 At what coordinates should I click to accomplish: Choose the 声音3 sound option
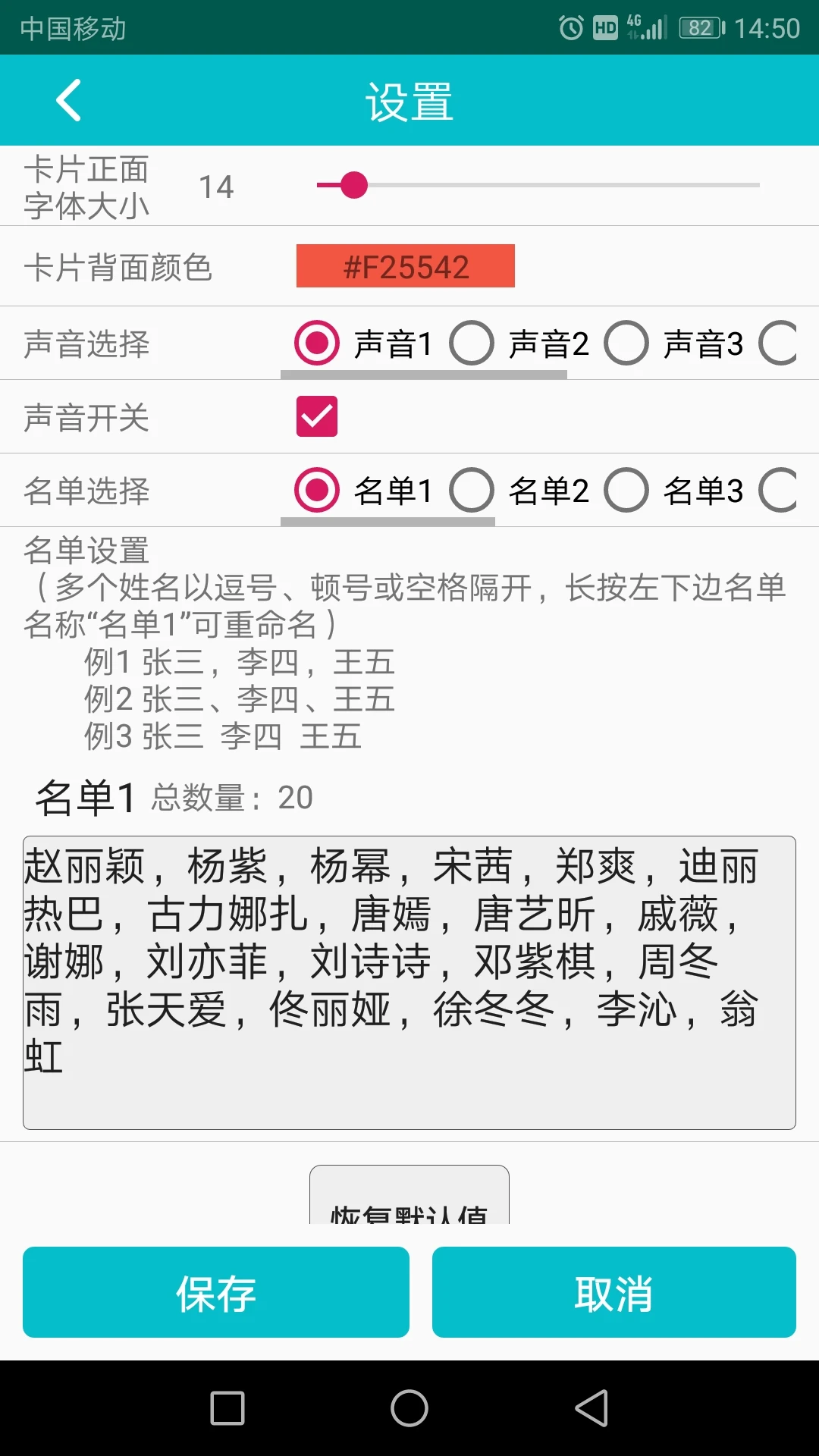click(626, 343)
